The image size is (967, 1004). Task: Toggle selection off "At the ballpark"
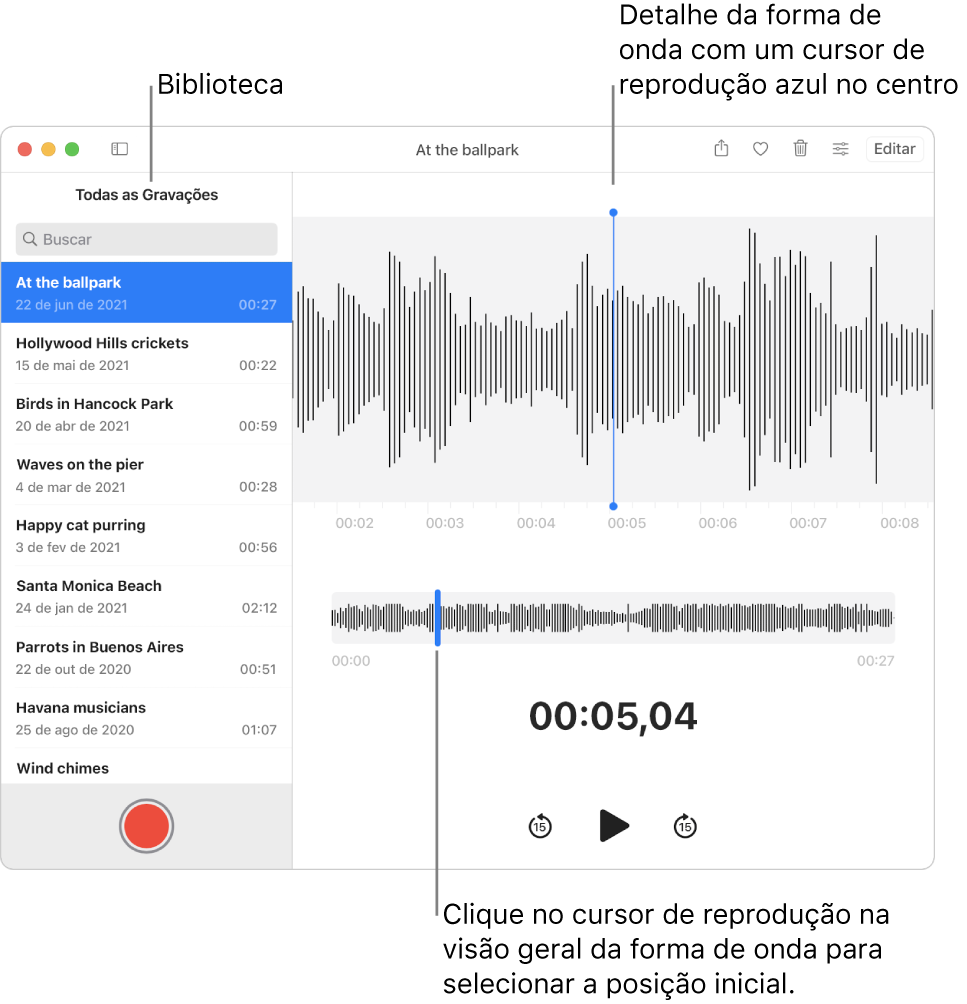[147, 292]
